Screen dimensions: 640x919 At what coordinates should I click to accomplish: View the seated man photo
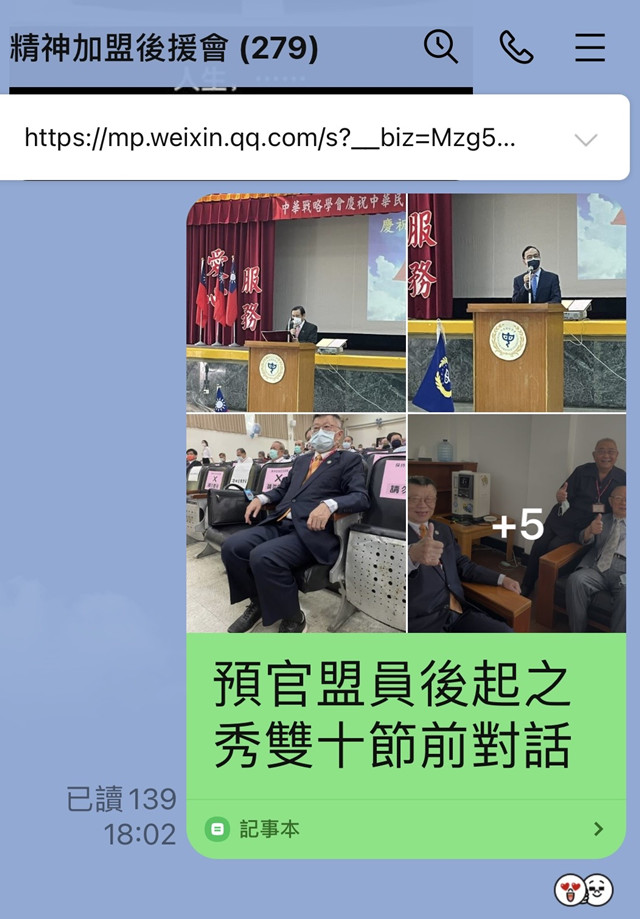(x=296, y=524)
